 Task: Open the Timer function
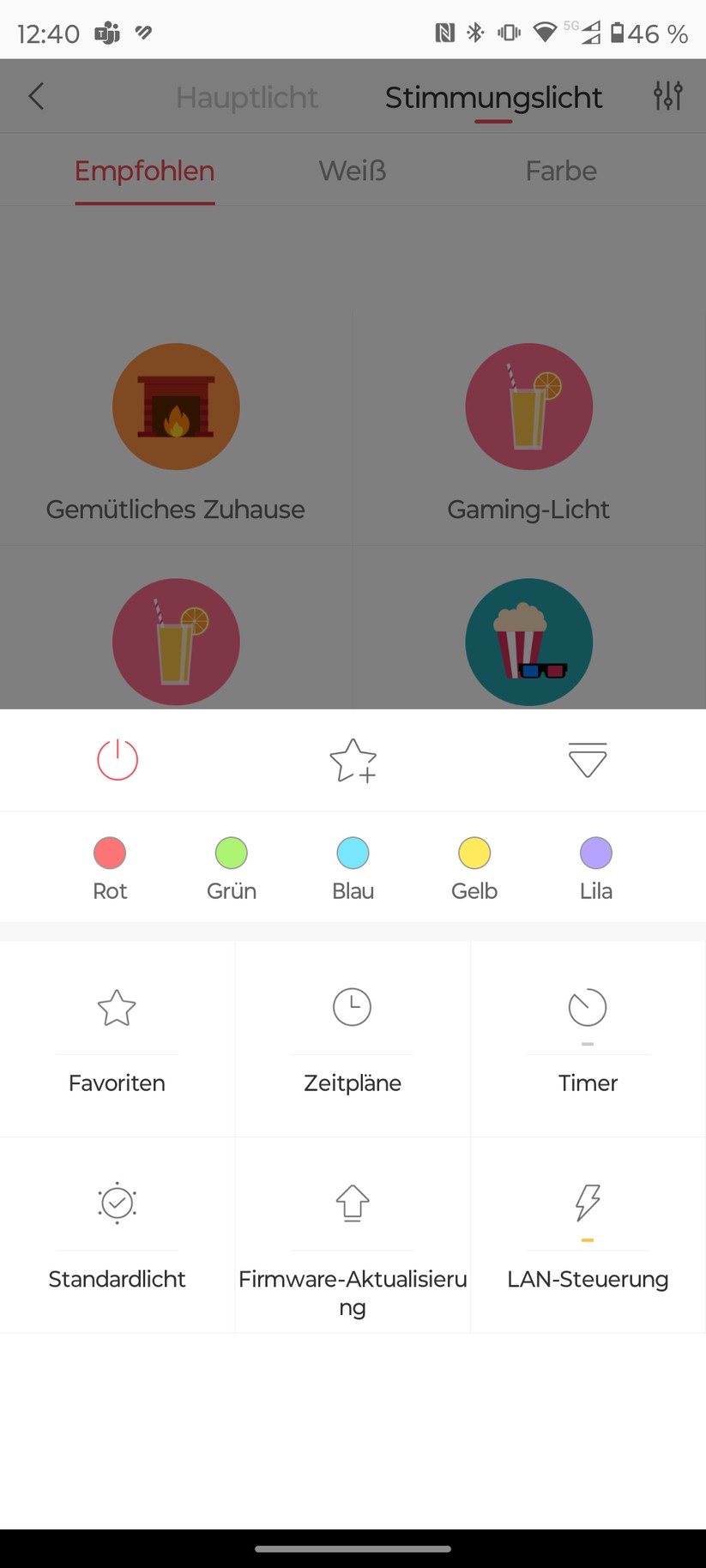point(588,1038)
